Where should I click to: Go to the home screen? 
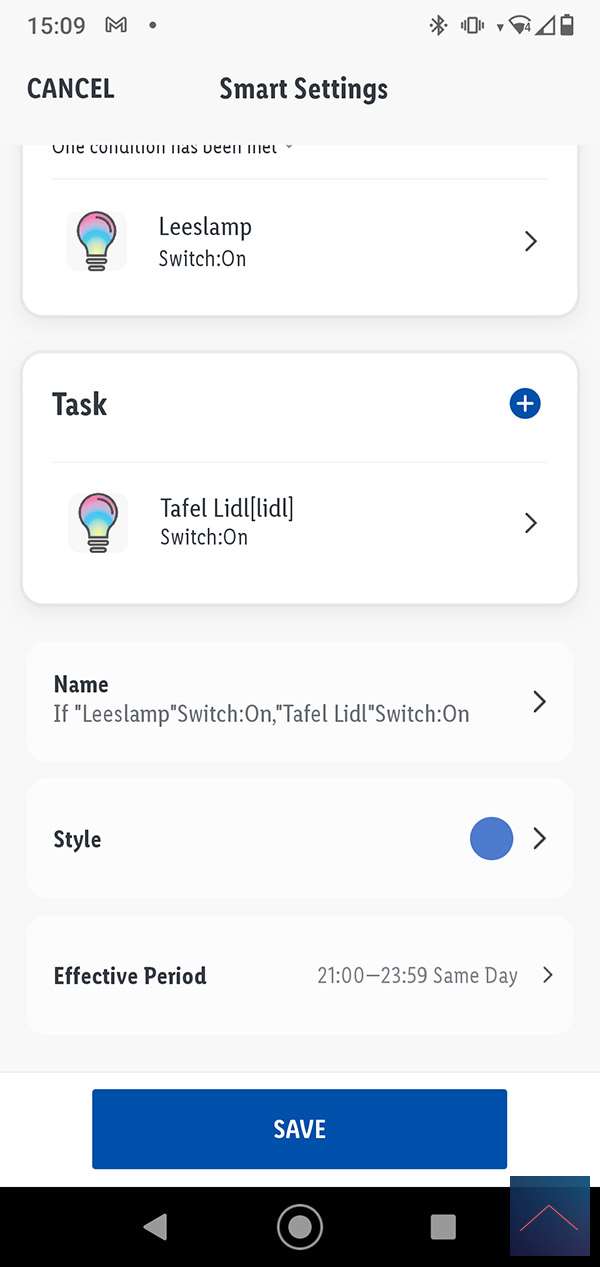pos(299,1227)
